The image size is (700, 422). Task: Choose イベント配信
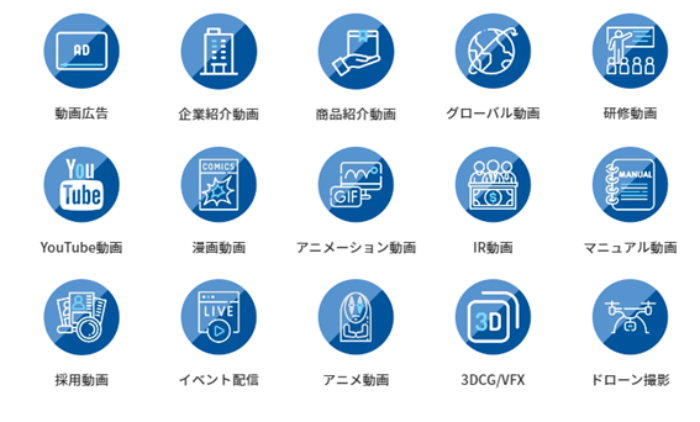click(219, 318)
